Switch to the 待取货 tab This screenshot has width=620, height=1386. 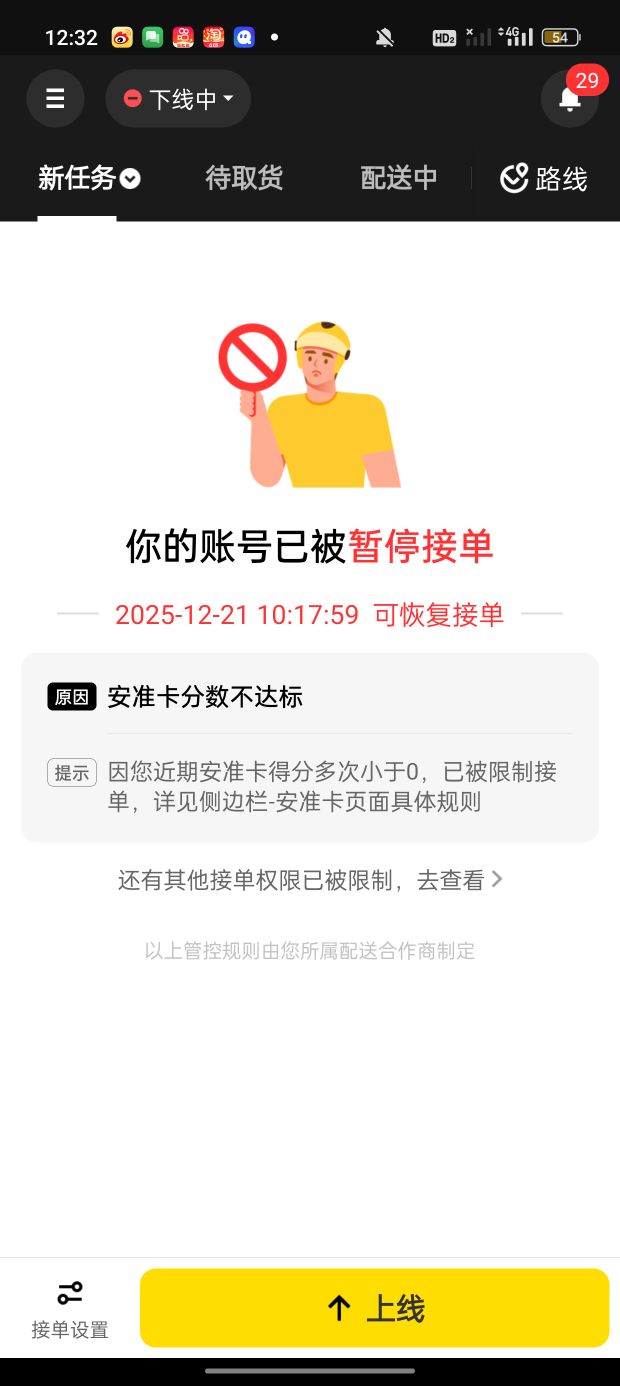(244, 179)
